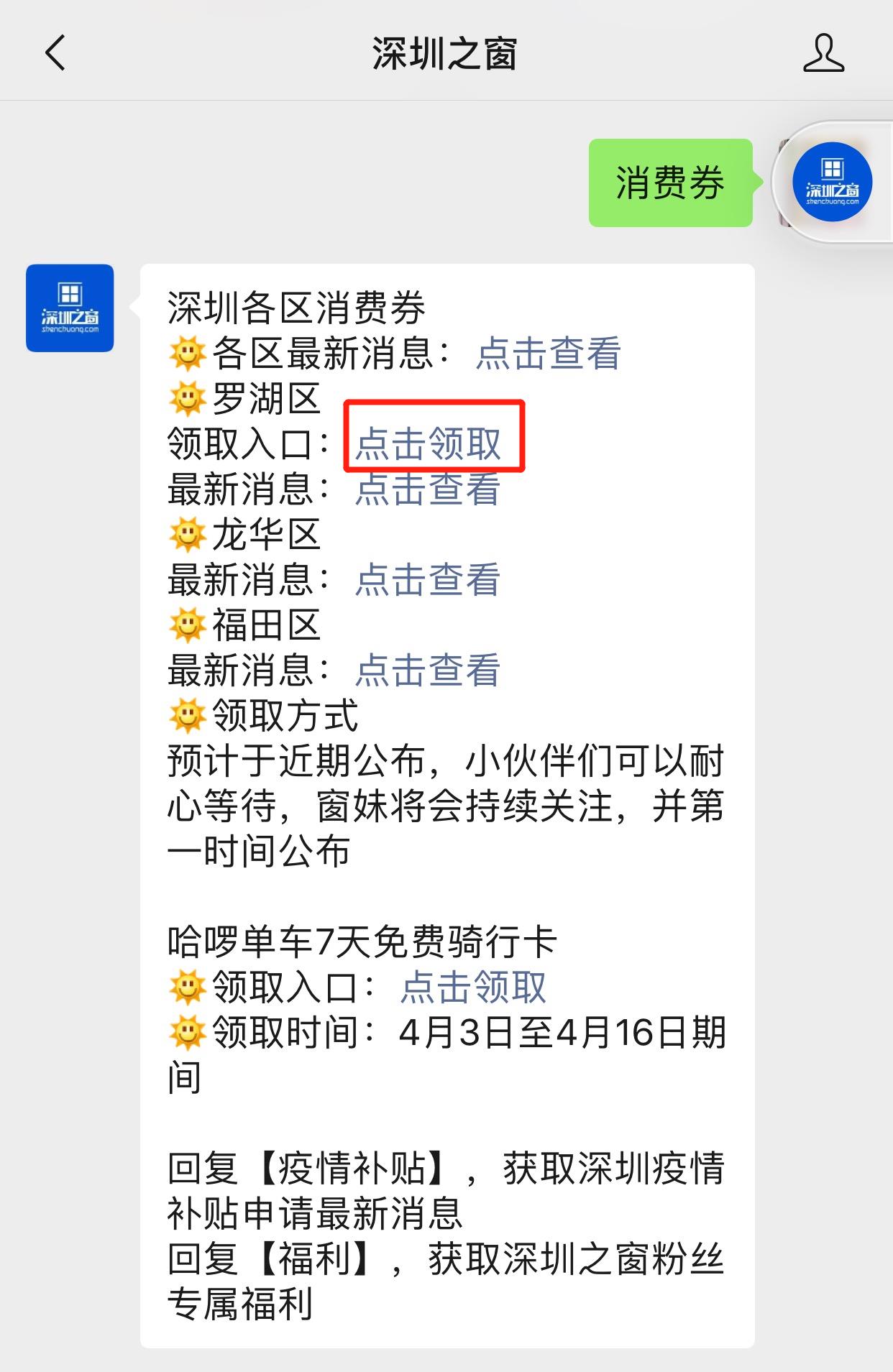The image size is (893, 1372).
Task: Open the 深圳之窗 account profile icon
Action: [x=823, y=53]
